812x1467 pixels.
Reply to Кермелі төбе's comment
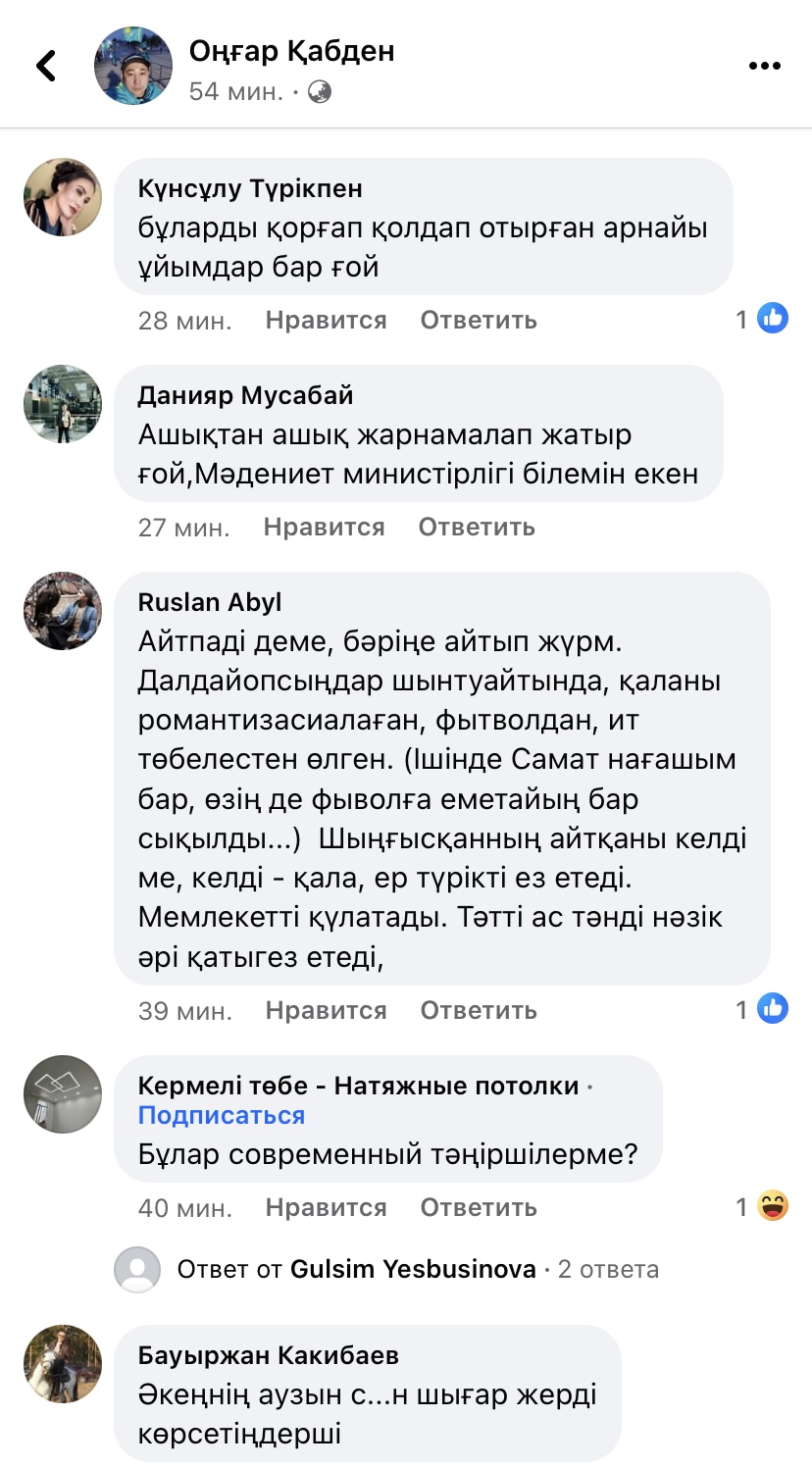(x=479, y=1208)
